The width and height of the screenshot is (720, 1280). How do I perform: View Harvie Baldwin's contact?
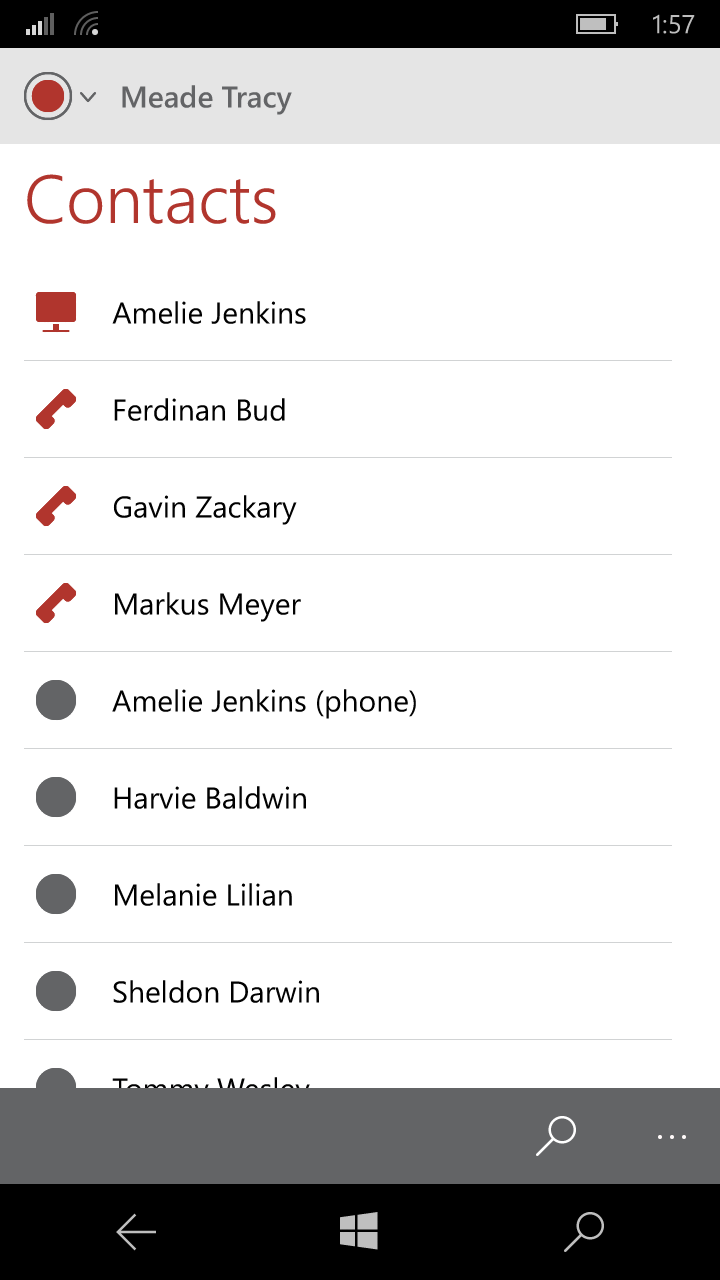210,798
